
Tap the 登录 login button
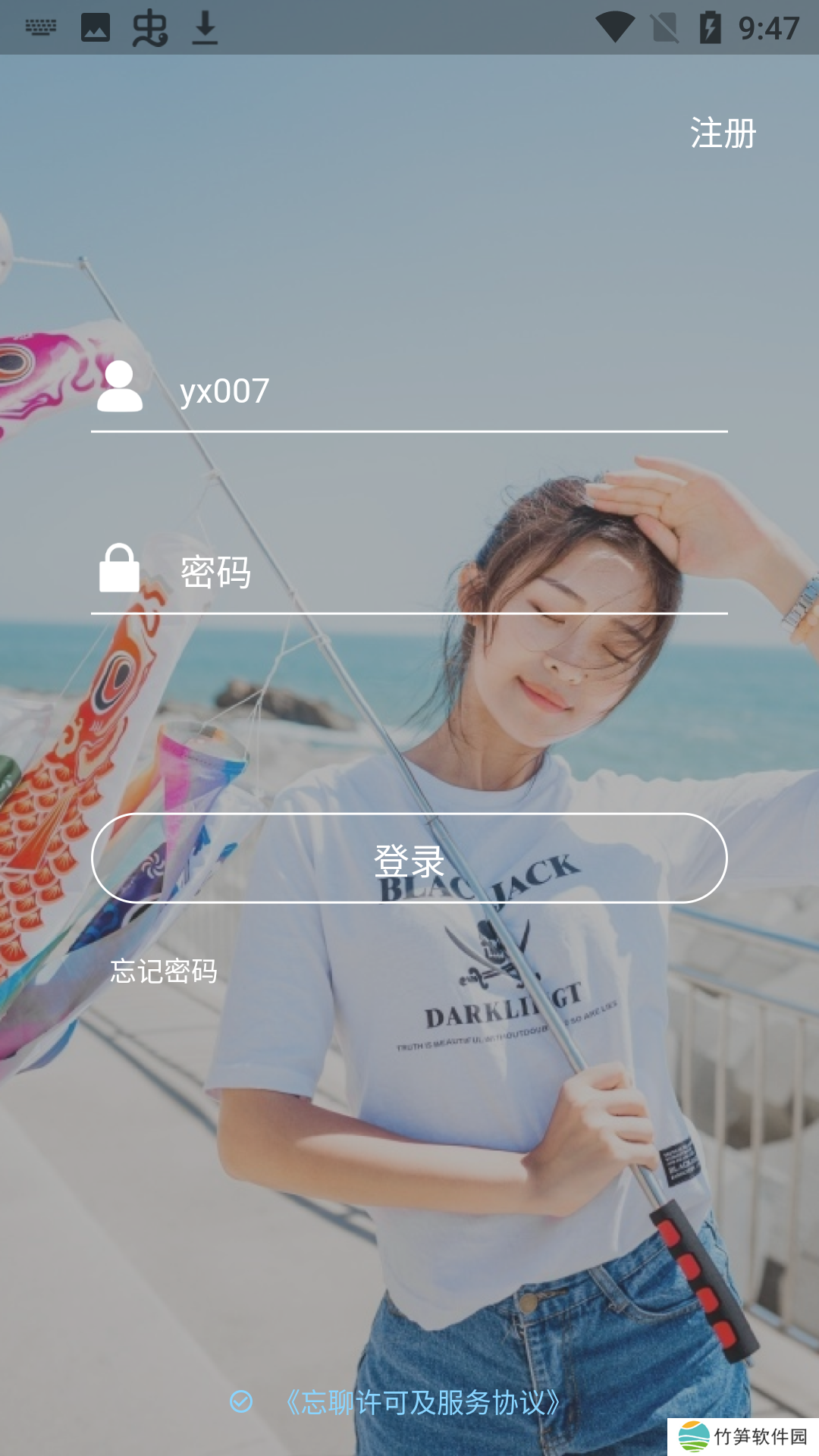pos(409,858)
